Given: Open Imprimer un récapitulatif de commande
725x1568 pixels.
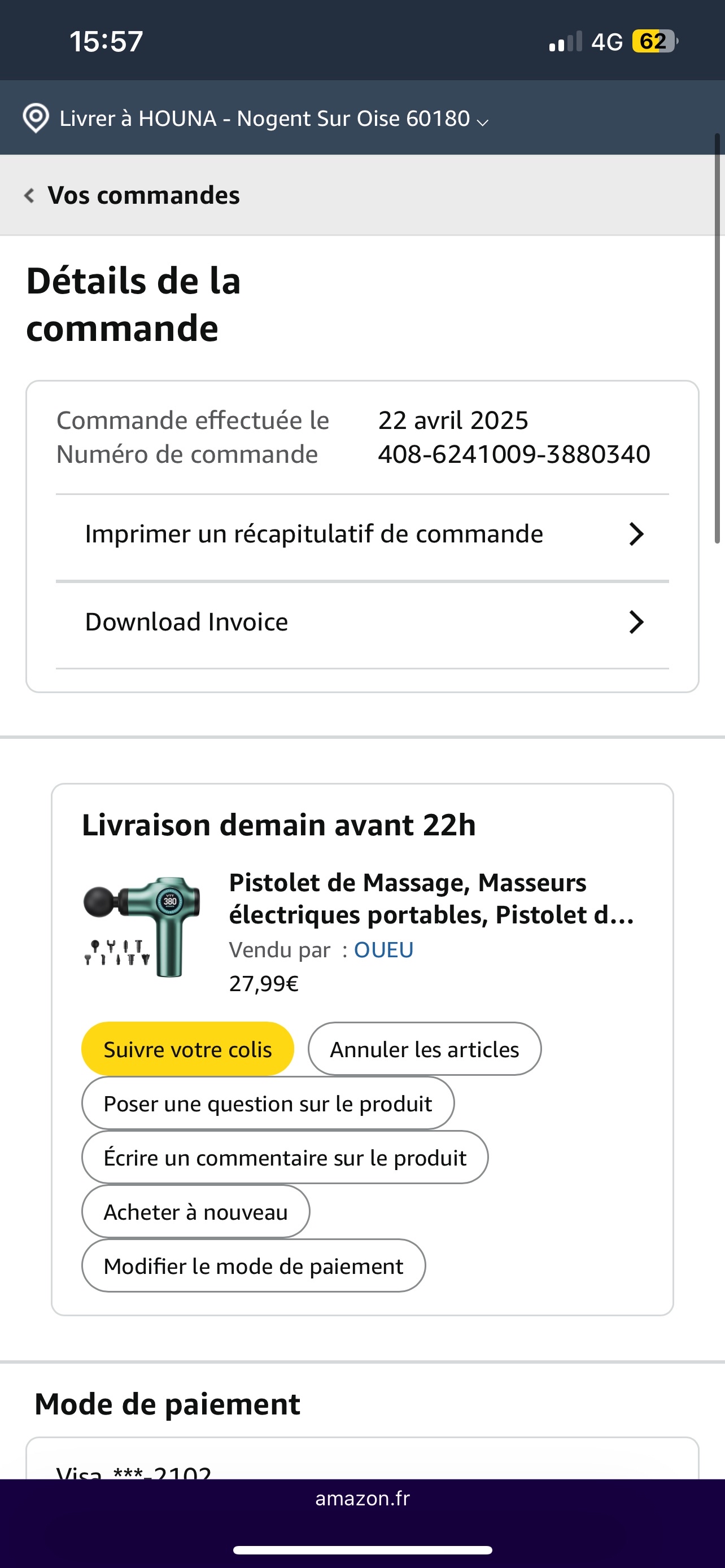Looking at the screenshot, I should coord(362,535).
